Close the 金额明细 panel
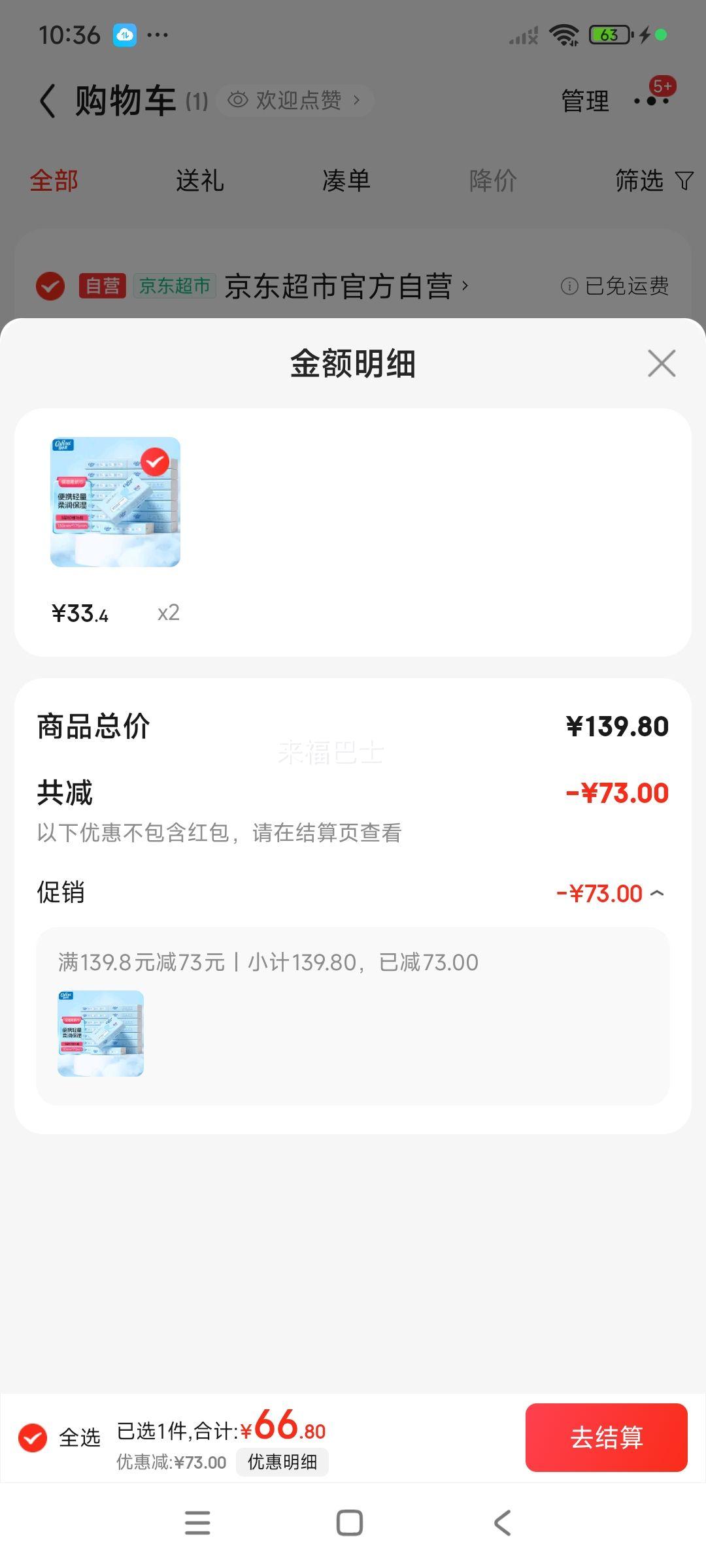The image size is (706, 1568). tap(661, 363)
